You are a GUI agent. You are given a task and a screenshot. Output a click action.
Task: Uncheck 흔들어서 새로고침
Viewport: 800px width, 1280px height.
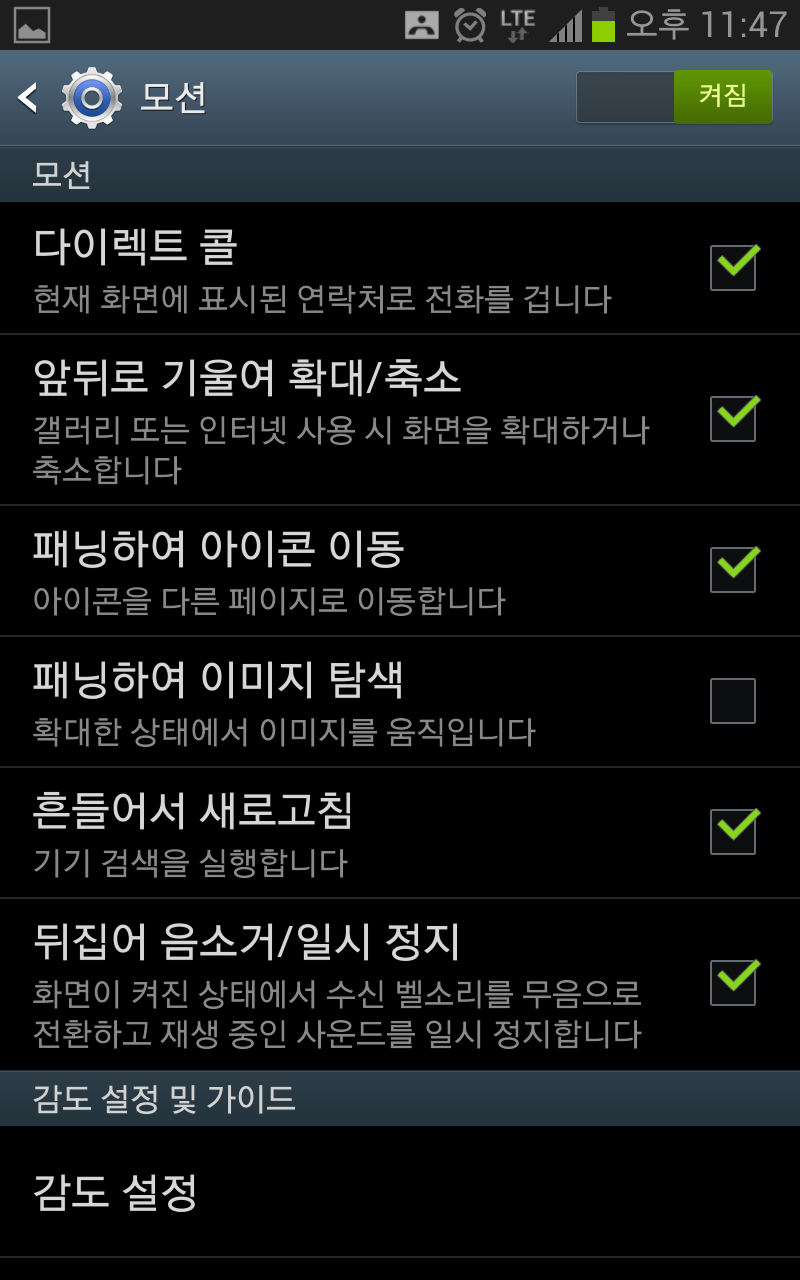[x=733, y=832]
